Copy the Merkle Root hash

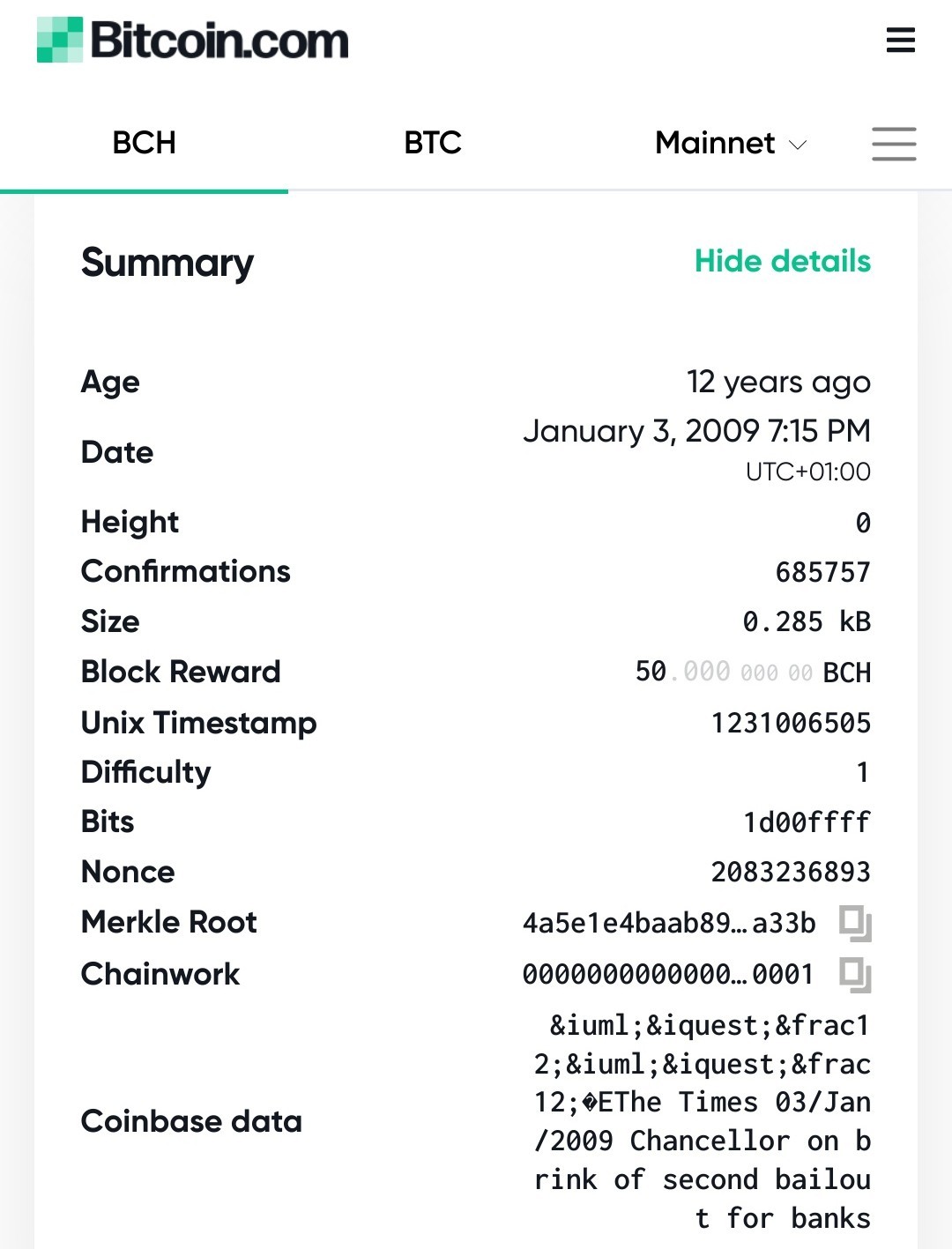855,924
